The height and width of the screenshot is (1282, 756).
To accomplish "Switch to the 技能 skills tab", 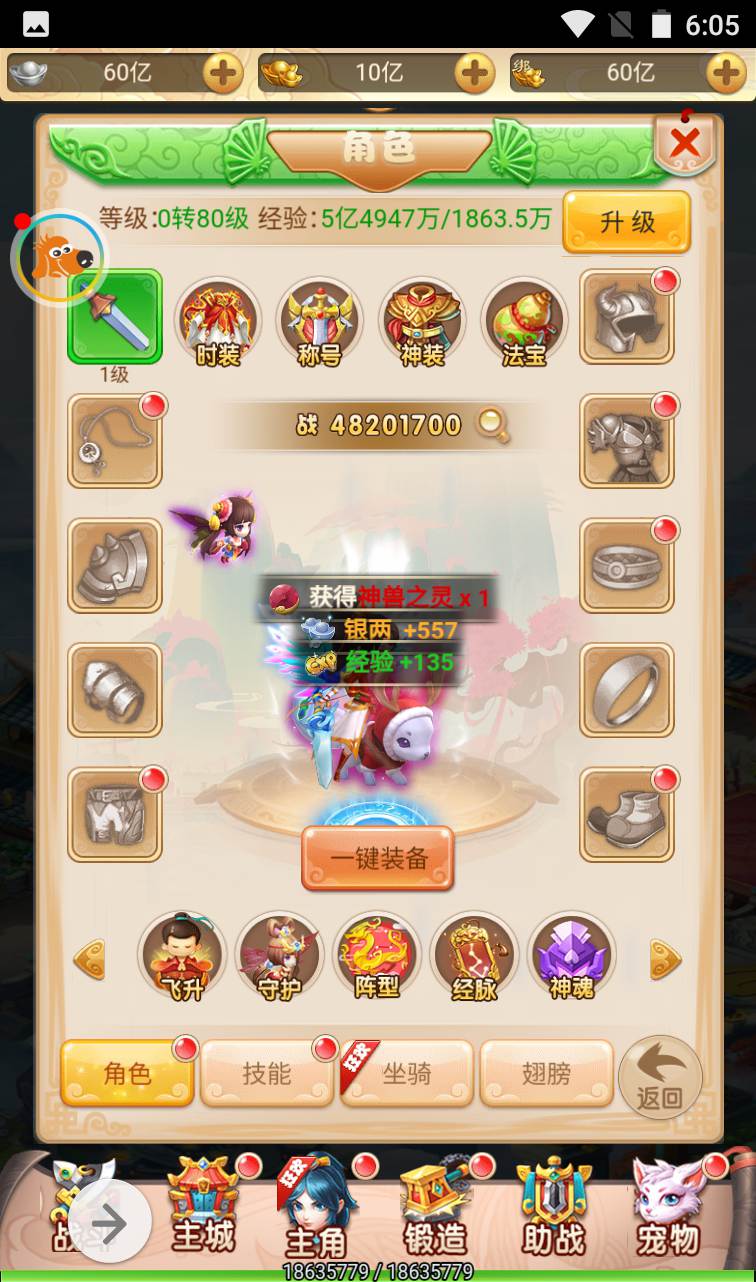I will click(267, 1074).
